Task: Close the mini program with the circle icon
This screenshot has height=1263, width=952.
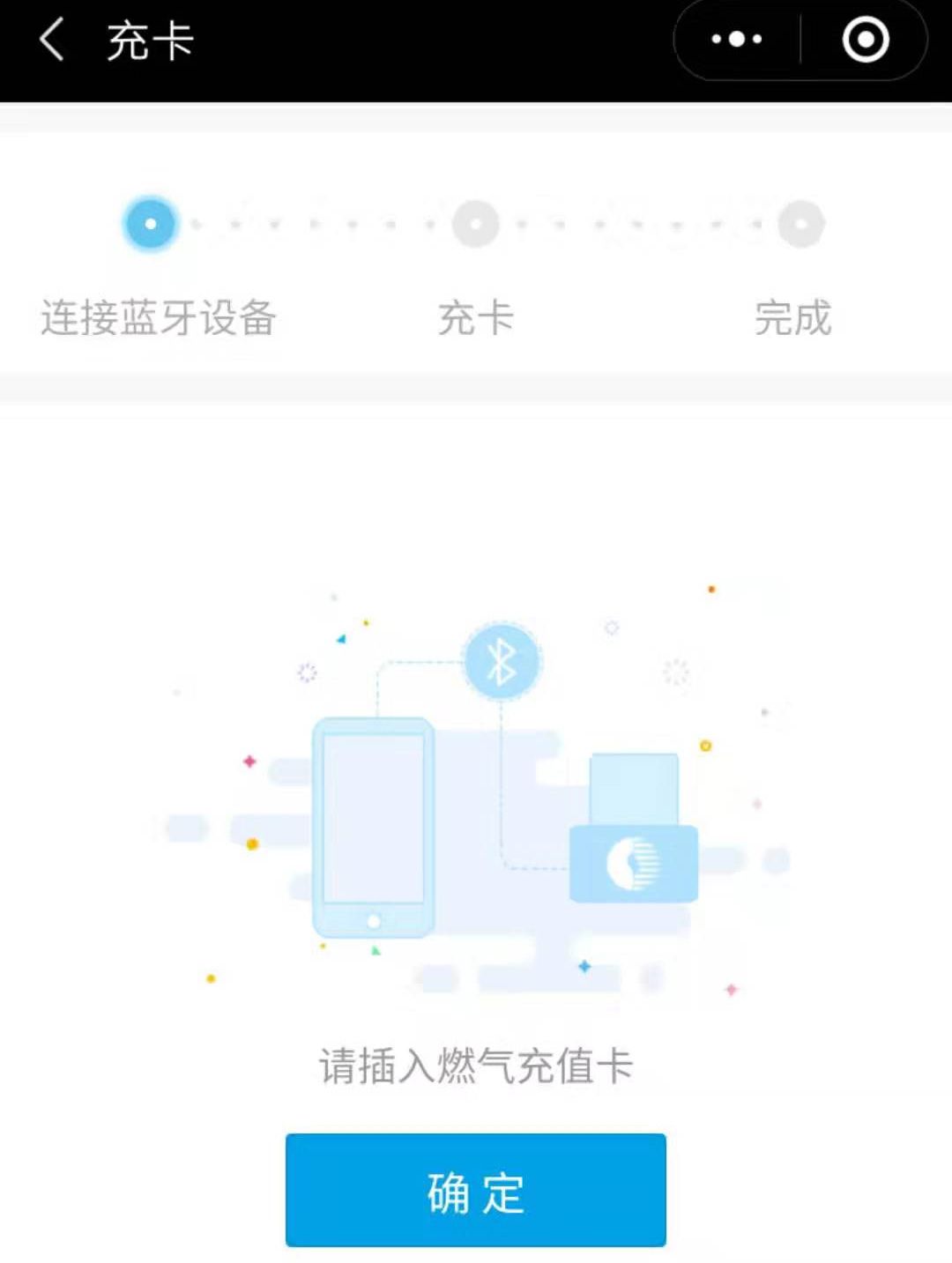Action: pos(866,40)
